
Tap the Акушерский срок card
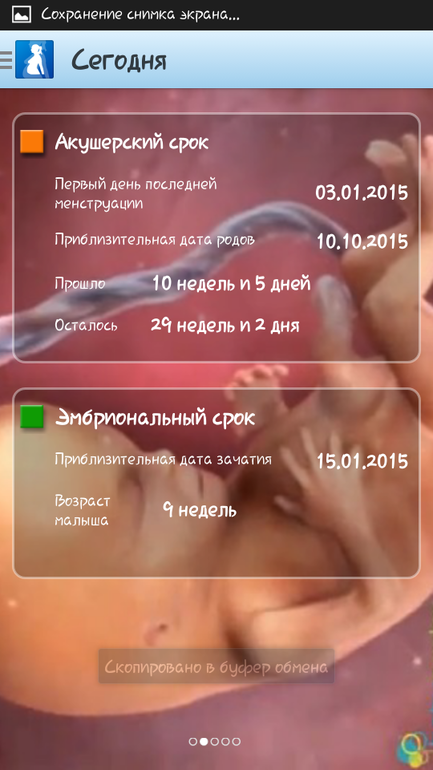[x=216, y=238]
